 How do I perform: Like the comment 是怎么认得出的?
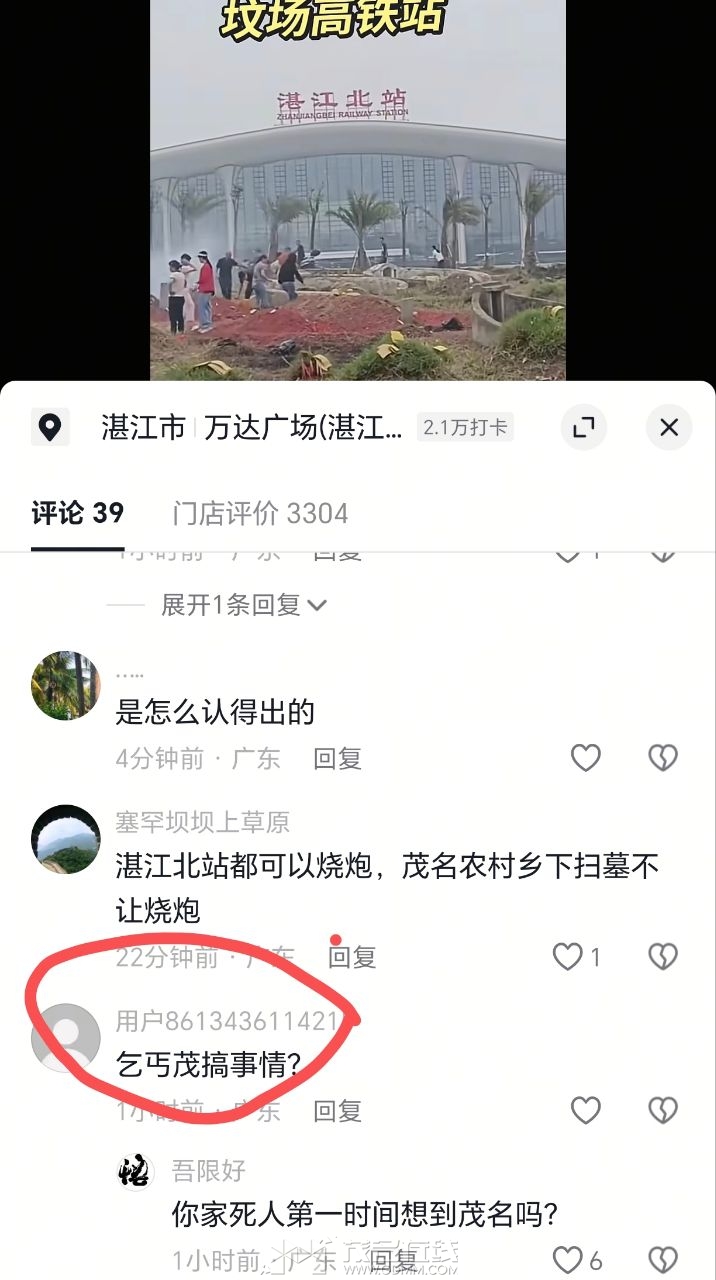pyautogui.click(x=585, y=758)
